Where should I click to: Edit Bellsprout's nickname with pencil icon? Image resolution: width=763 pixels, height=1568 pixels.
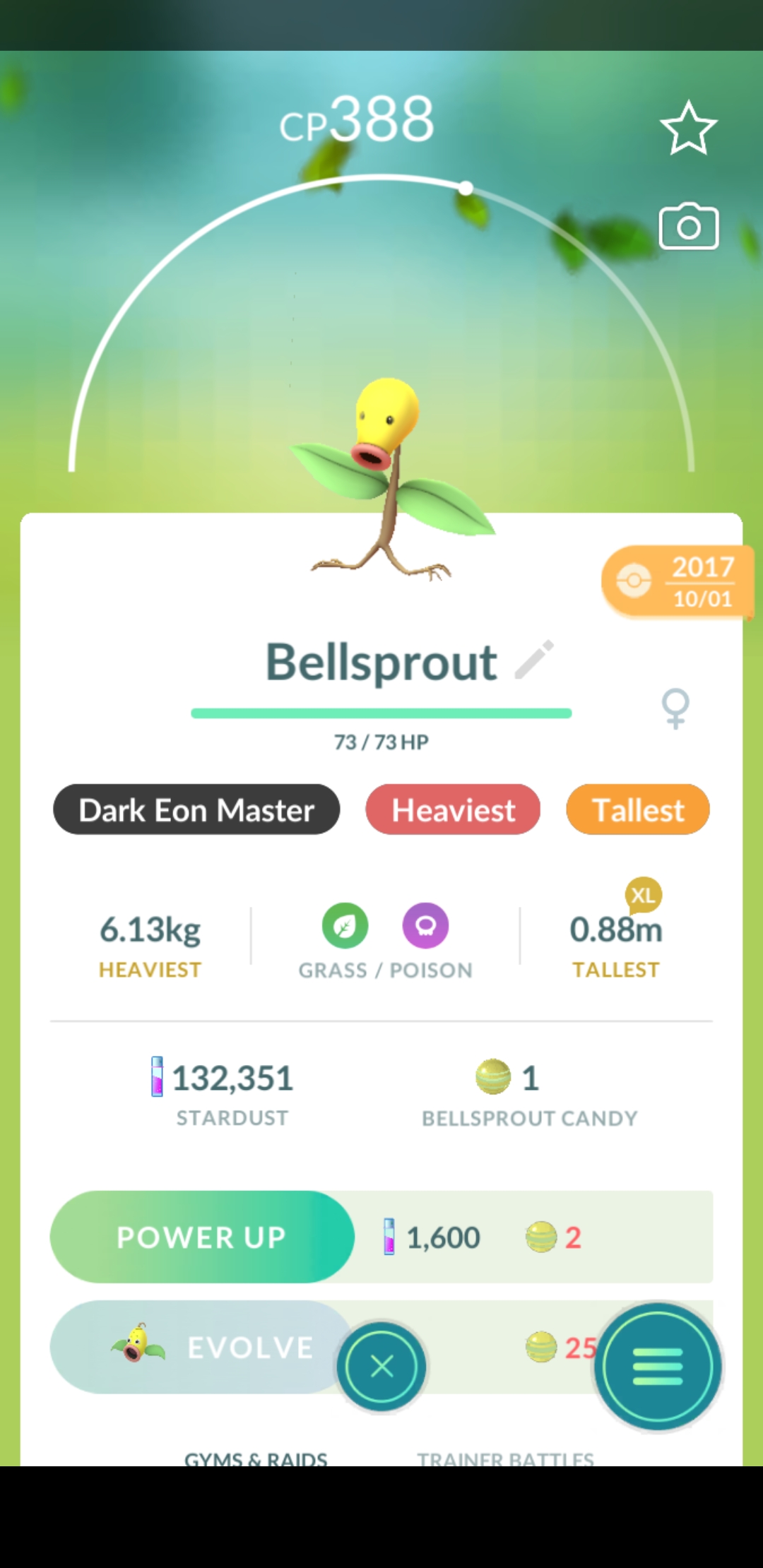[x=534, y=660]
